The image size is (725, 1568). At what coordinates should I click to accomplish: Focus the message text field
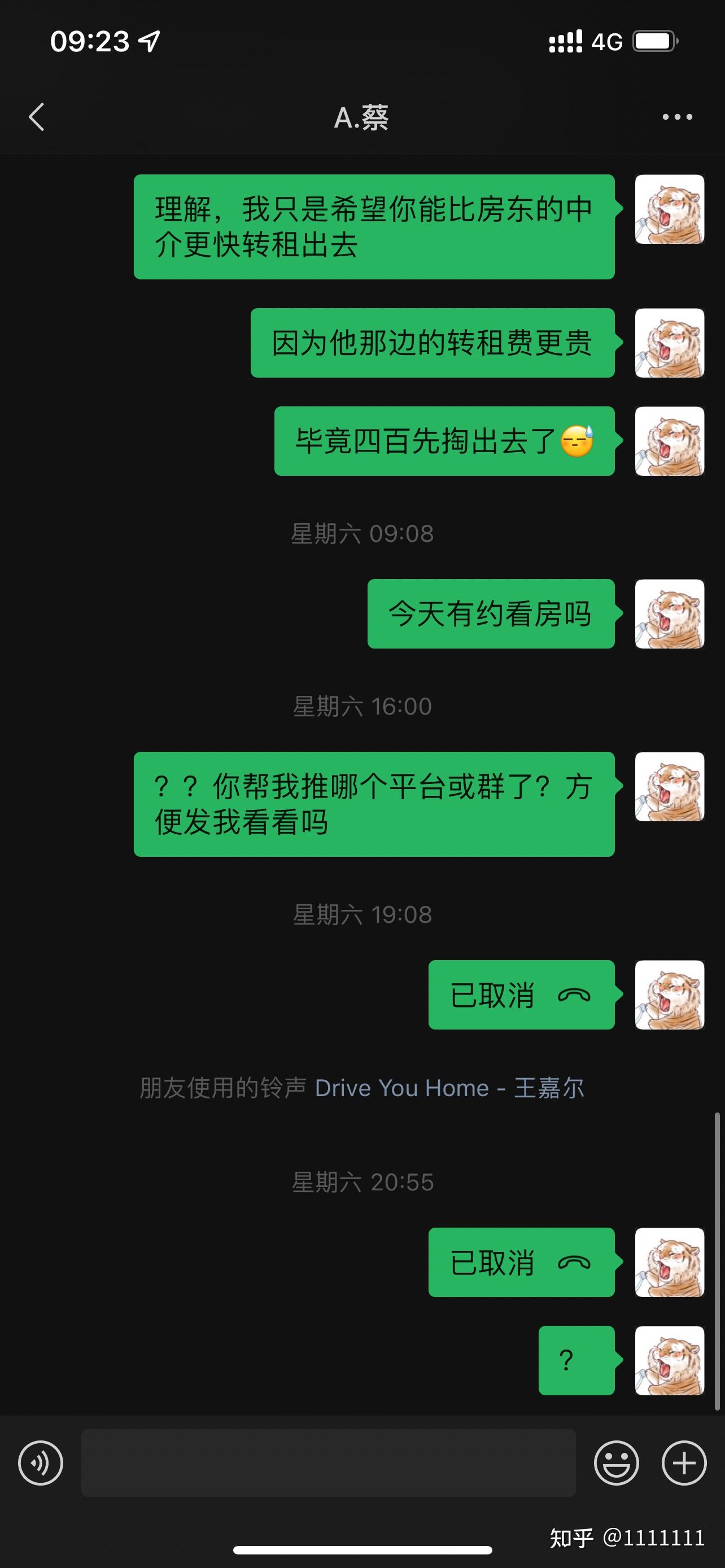tap(328, 1462)
